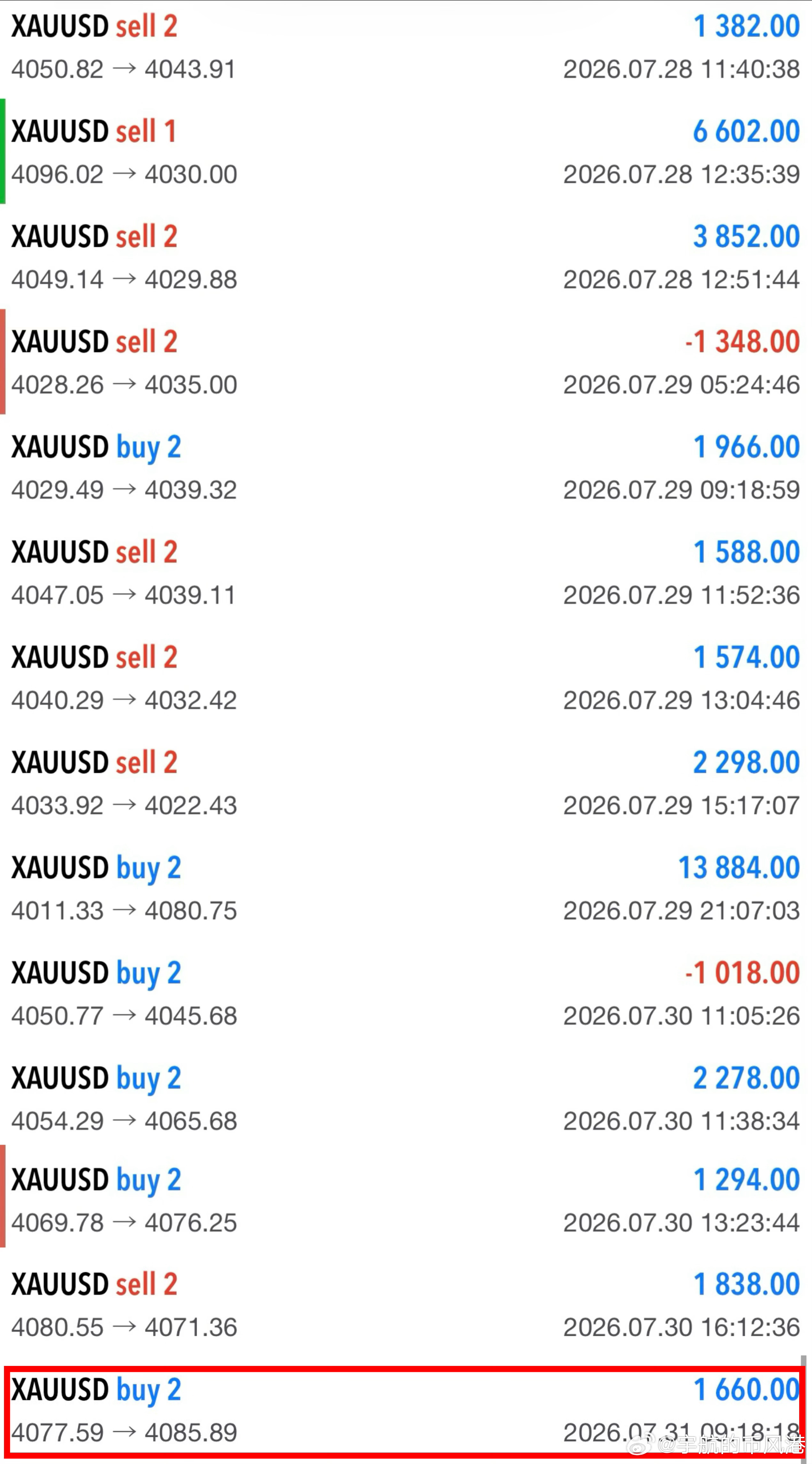Open the buy trade with 13 884.00 profit
This screenshot has height=1464, width=812.
406,888
